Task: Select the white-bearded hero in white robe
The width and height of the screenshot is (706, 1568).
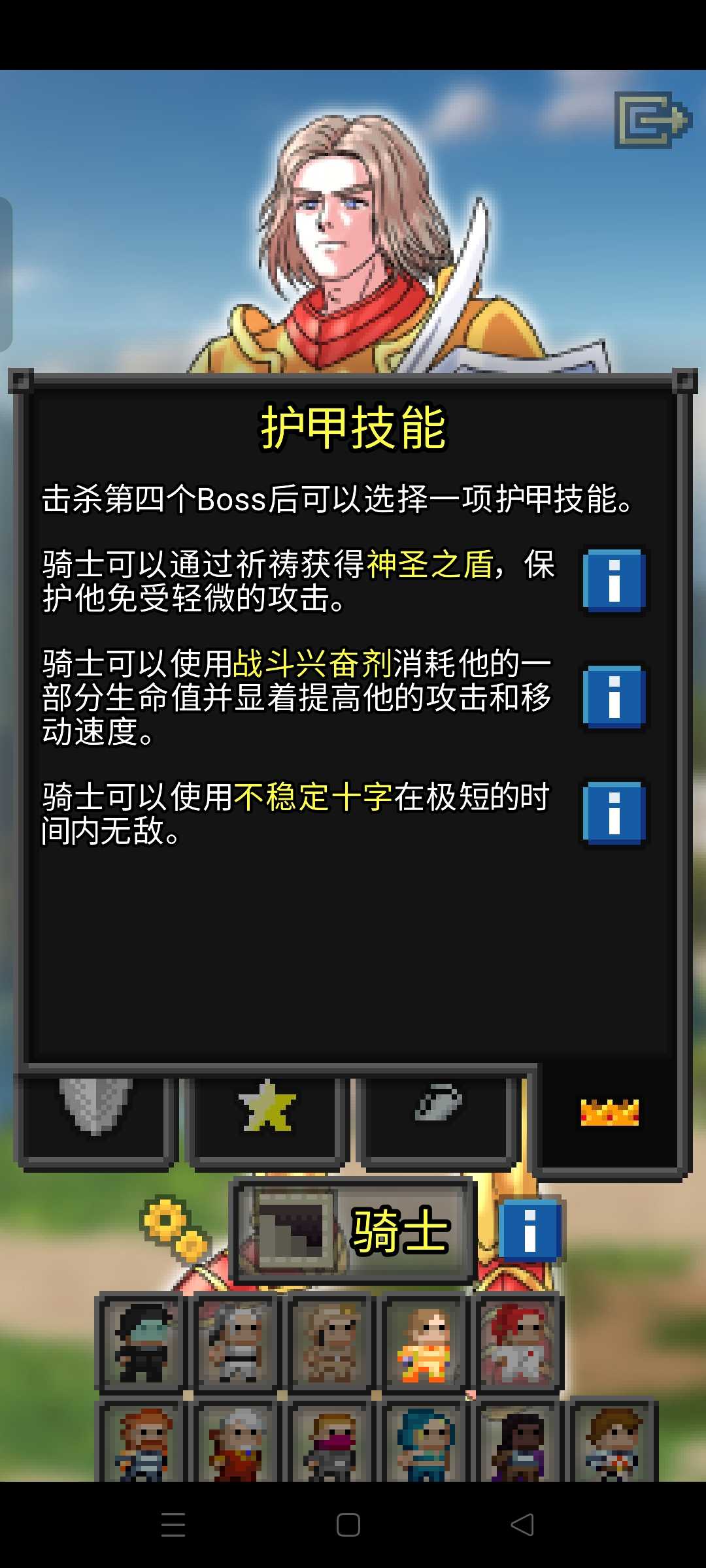Action: click(235, 1342)
